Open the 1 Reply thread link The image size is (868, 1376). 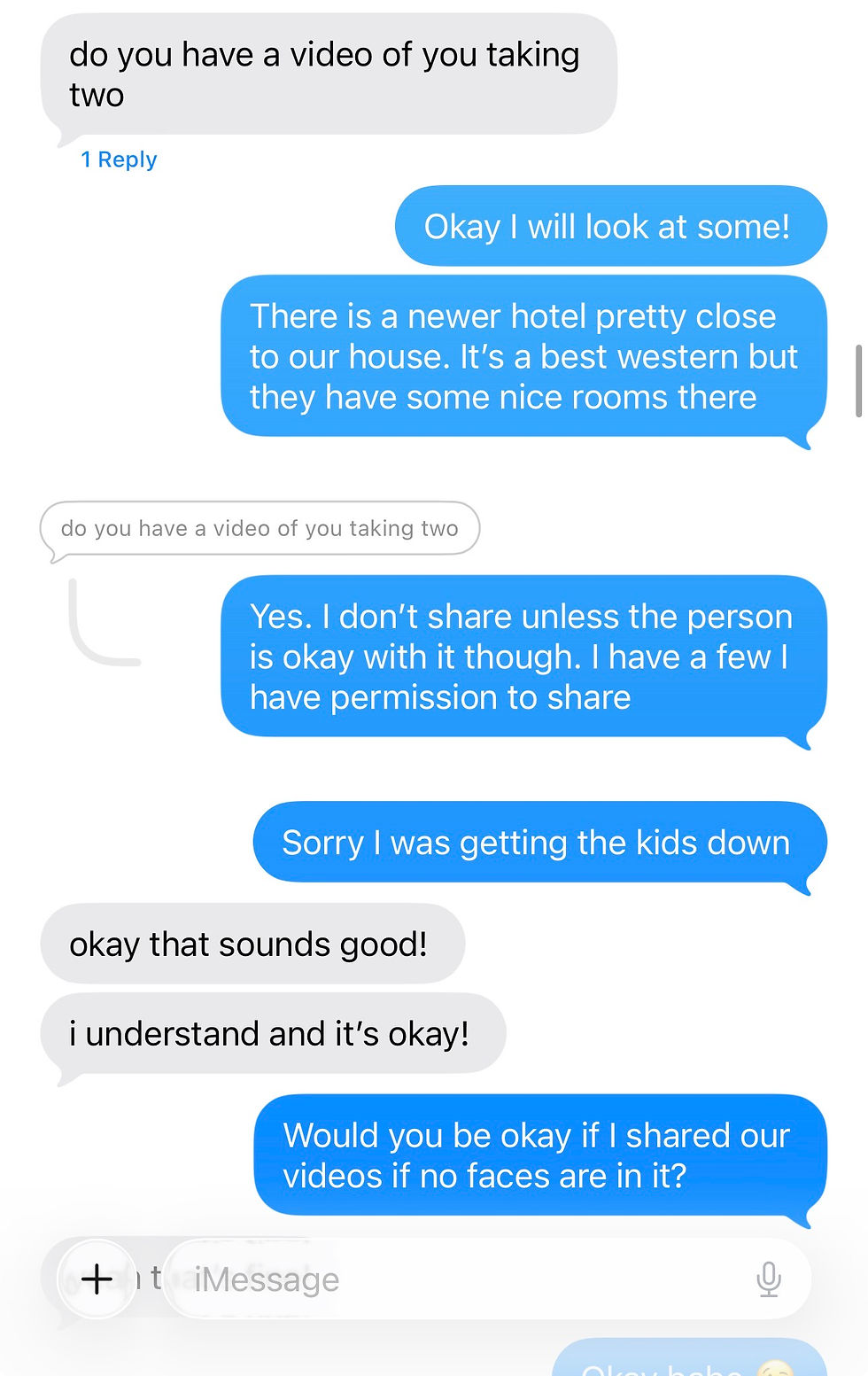point(119,159)
